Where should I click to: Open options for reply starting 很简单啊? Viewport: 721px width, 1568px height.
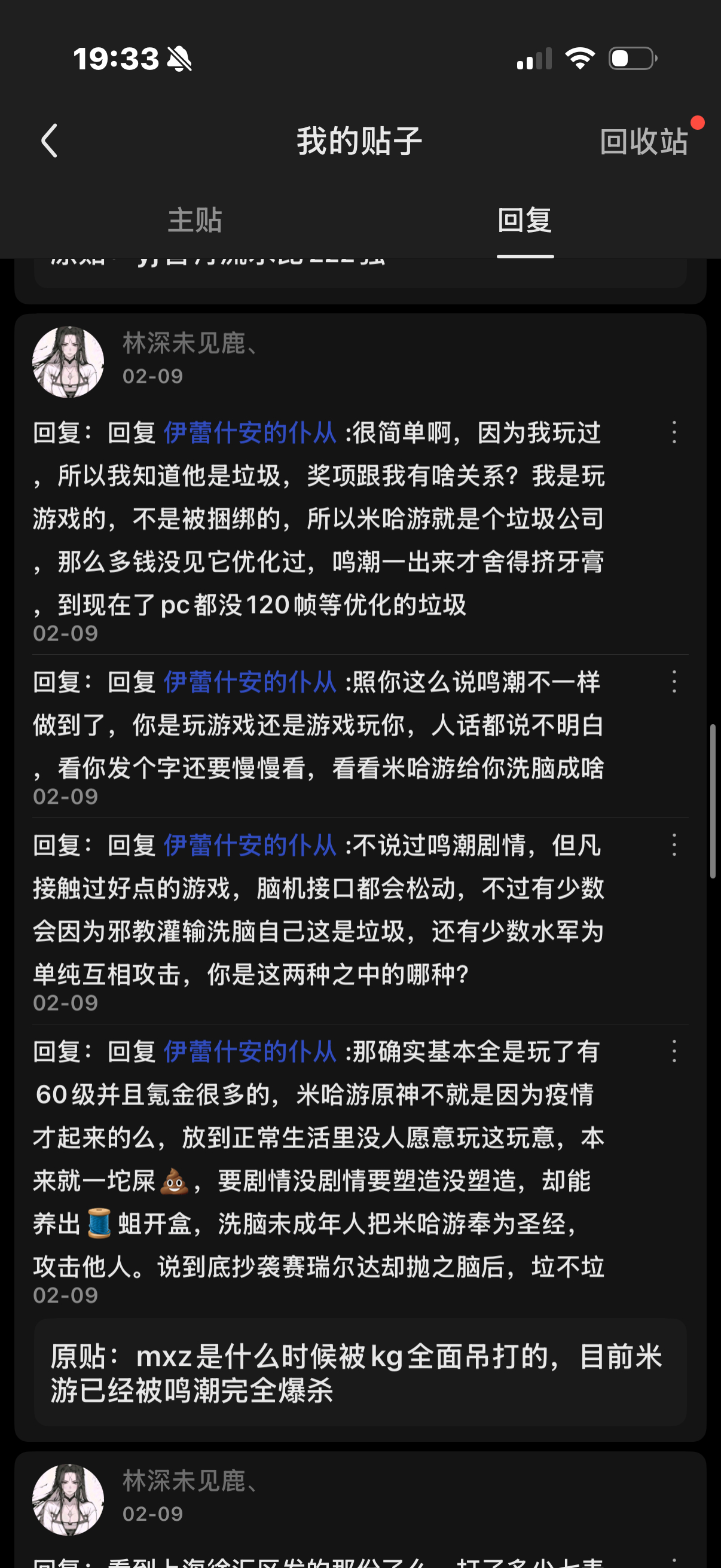pyautogui.click(x=674, y=432)
